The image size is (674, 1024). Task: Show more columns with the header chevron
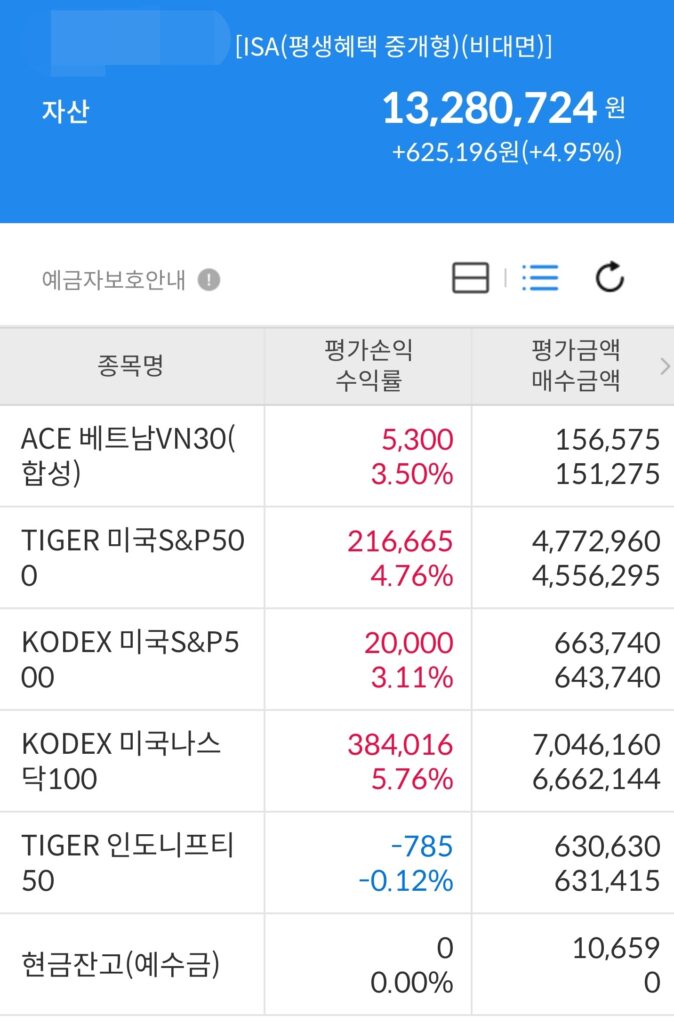pos(665,366)
